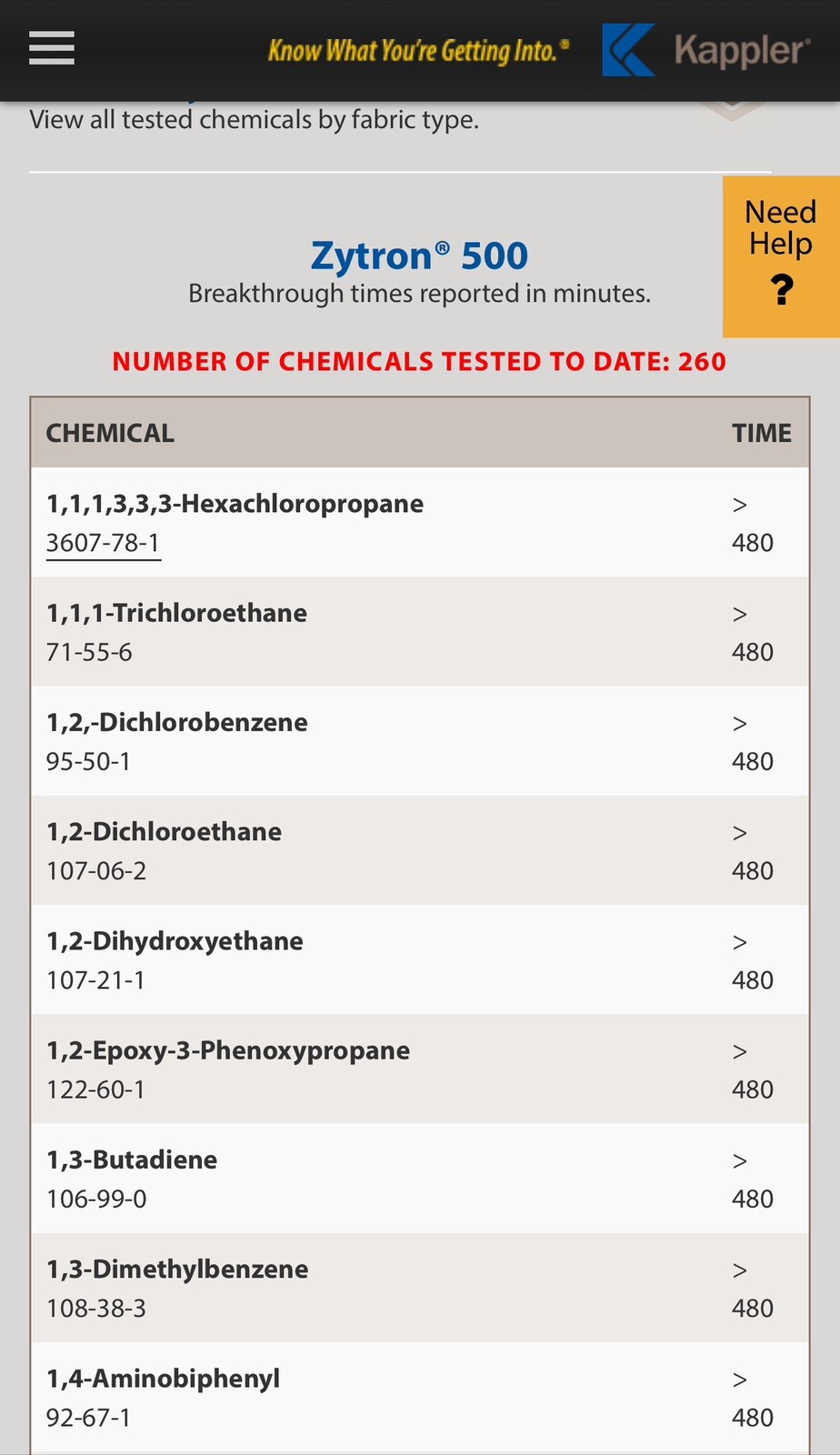Open the hamburger menu

click(x=52, y=49)
